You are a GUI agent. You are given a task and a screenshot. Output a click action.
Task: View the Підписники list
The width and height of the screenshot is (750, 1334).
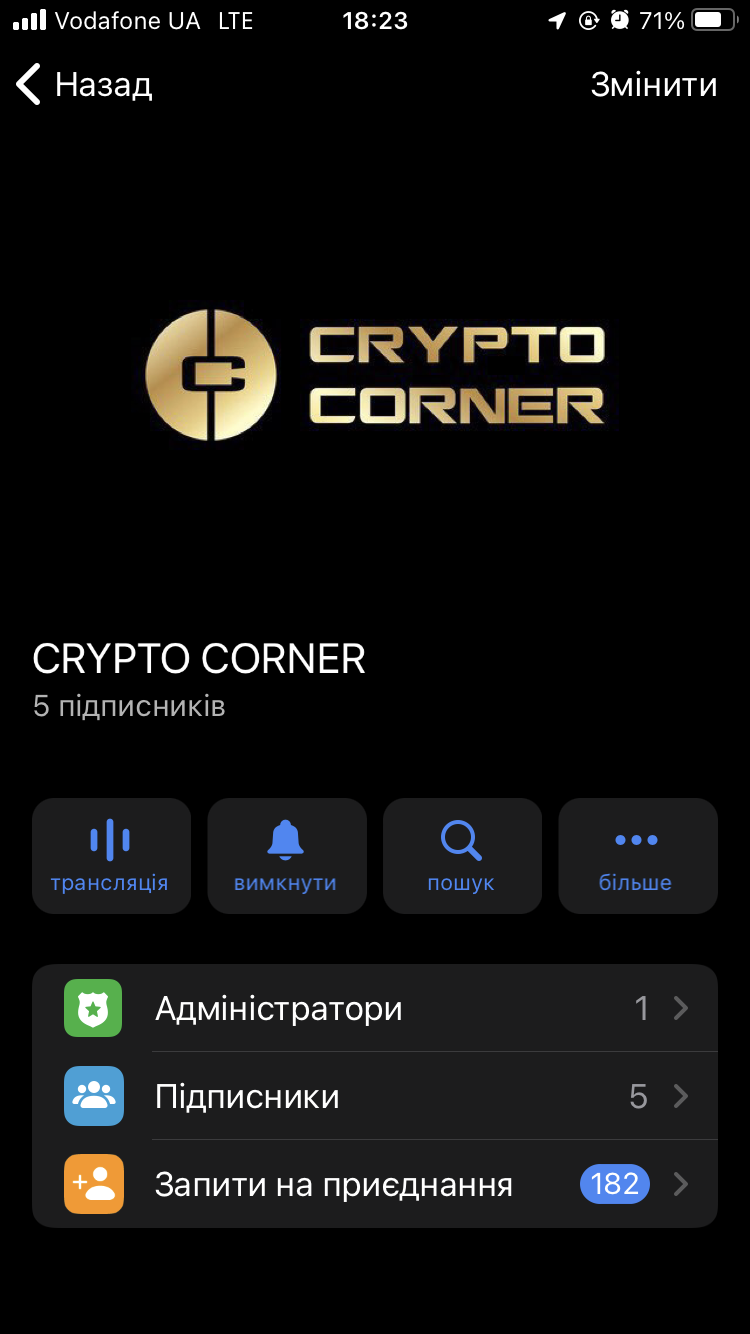375,1096
